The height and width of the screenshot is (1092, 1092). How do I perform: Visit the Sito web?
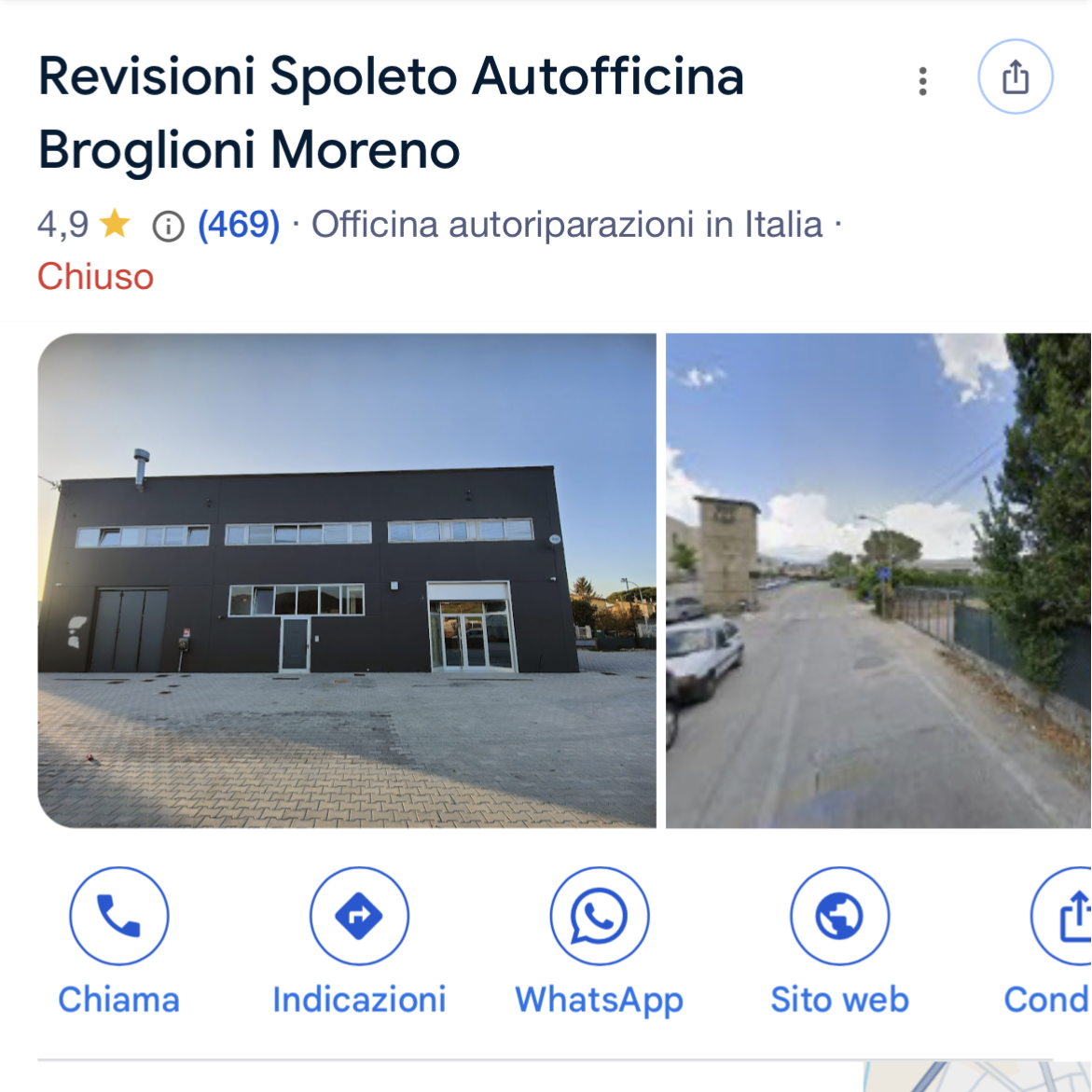(839, 917)
